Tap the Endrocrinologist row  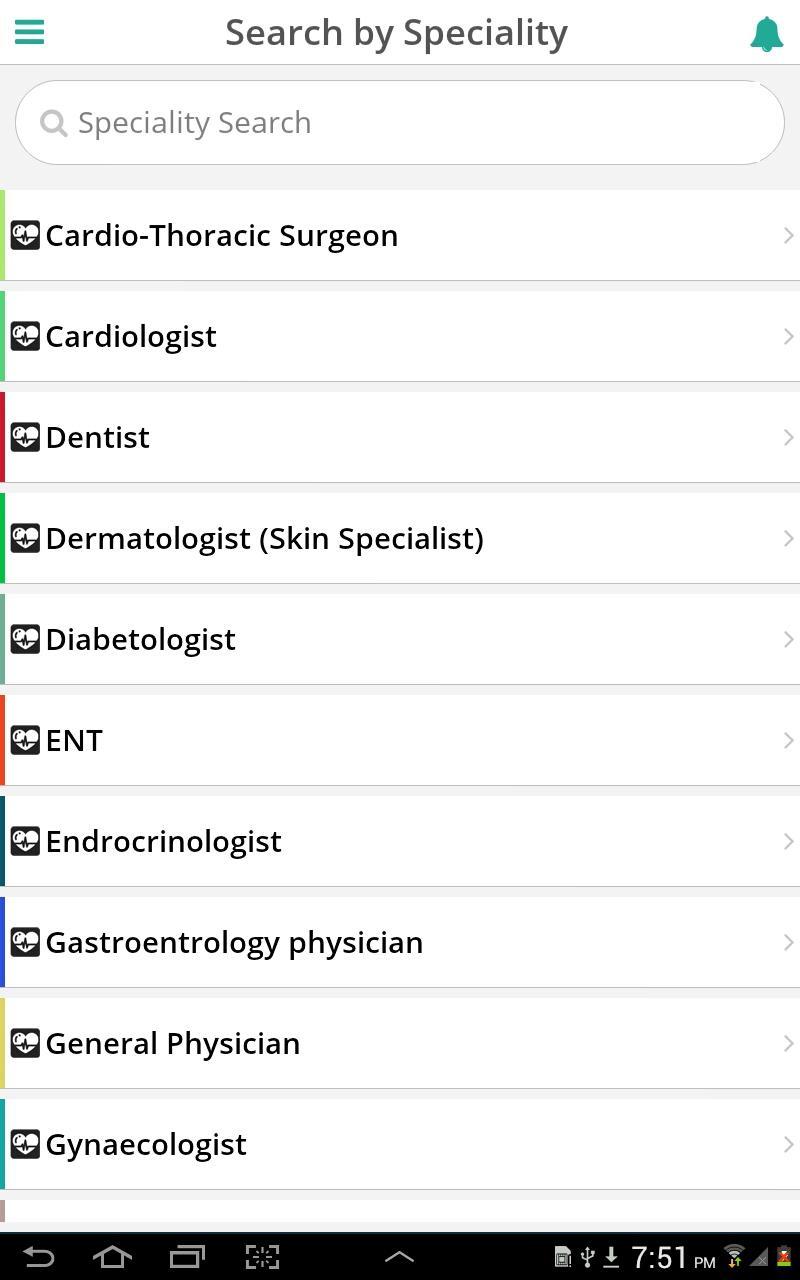click(400, 841)
